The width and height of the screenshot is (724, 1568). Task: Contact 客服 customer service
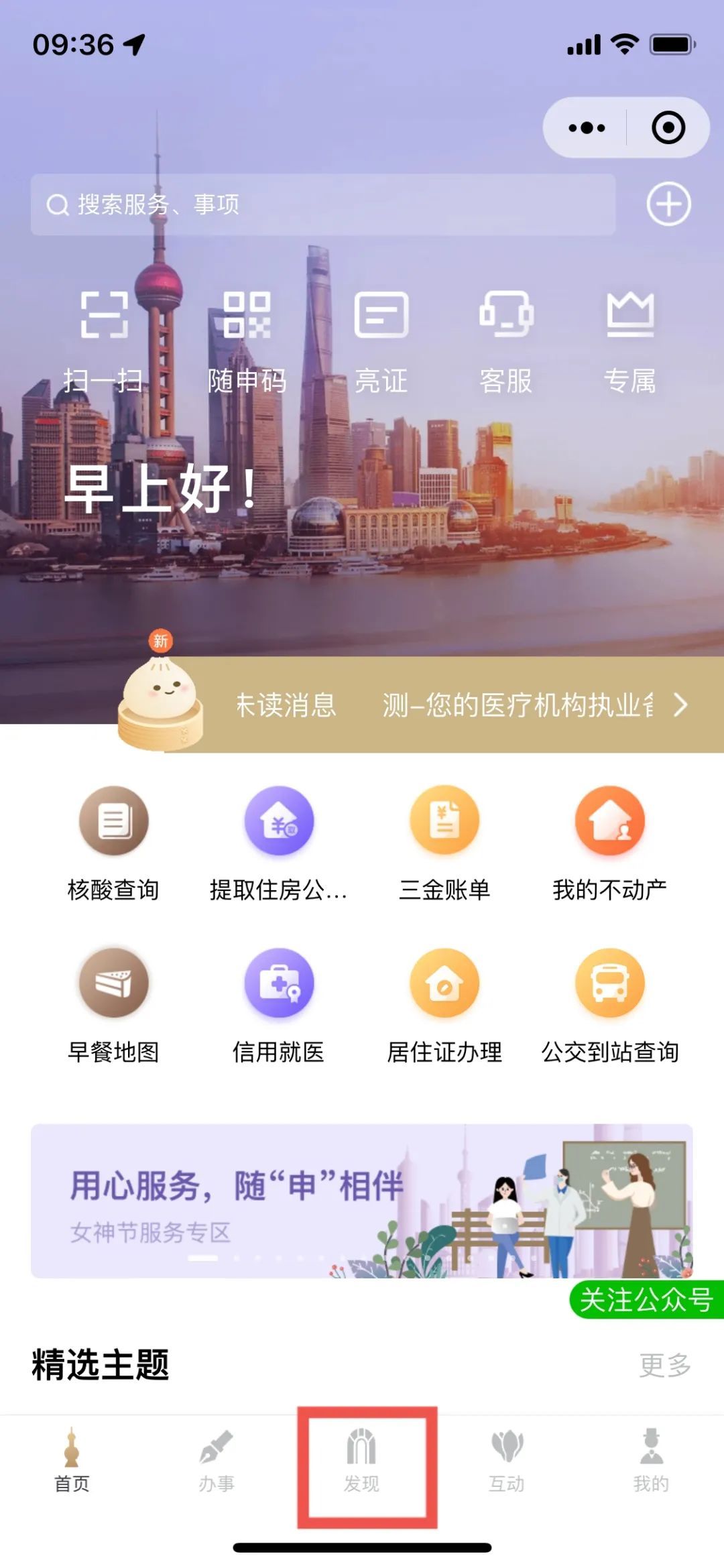point(506,339)
